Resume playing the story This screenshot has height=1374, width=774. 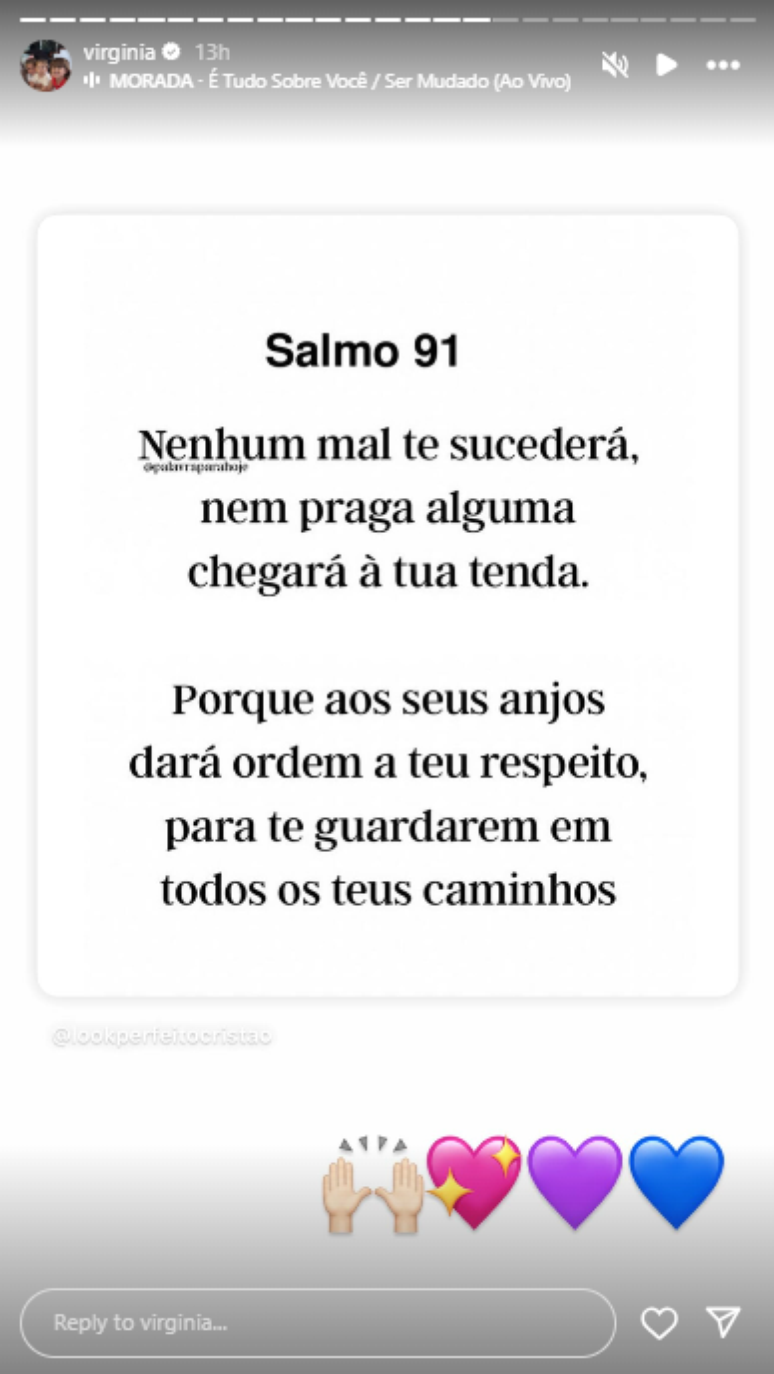coord(666,65)
